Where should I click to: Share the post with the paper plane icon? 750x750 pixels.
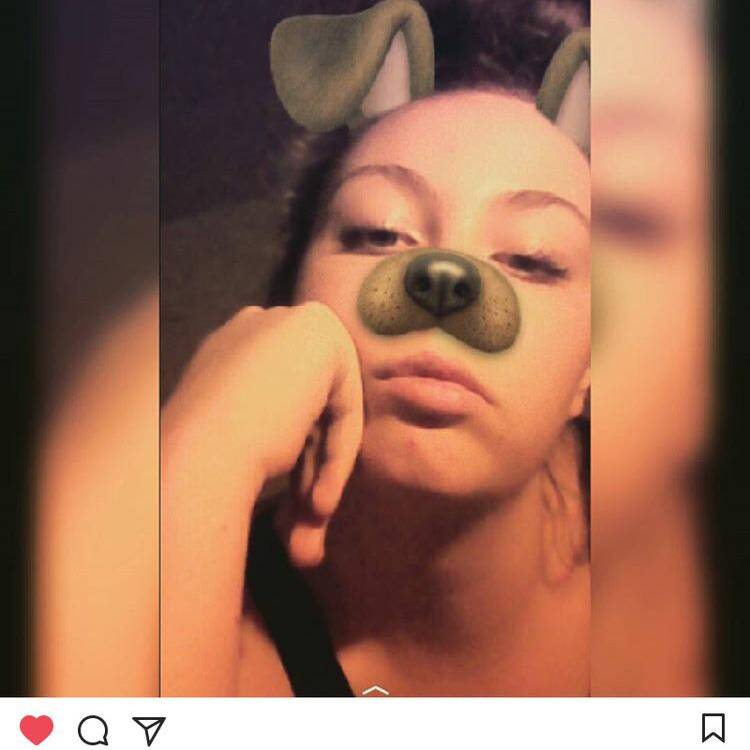pyautogui.click(x=149, y=730)
